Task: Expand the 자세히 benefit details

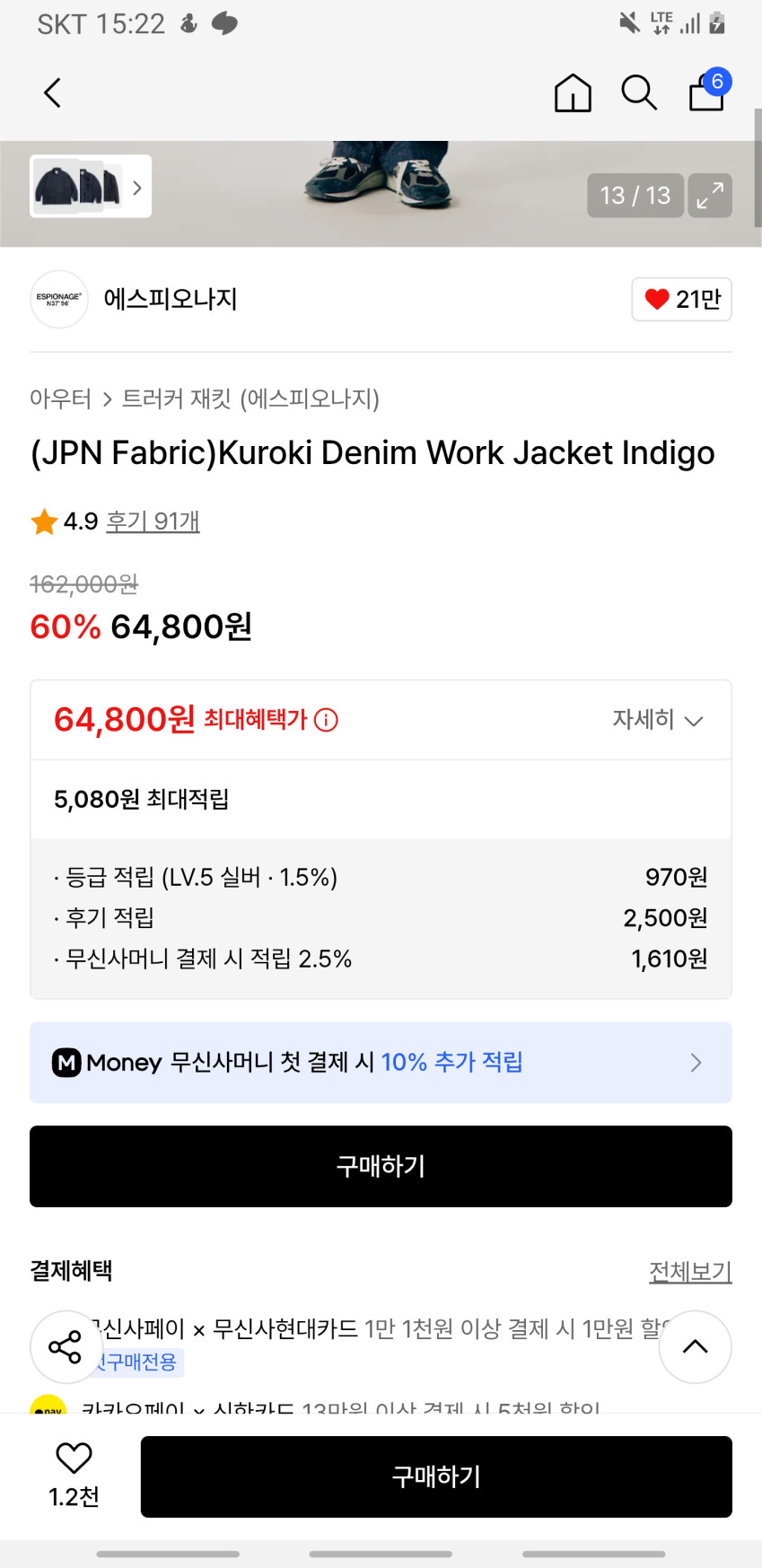Action: 657,720
